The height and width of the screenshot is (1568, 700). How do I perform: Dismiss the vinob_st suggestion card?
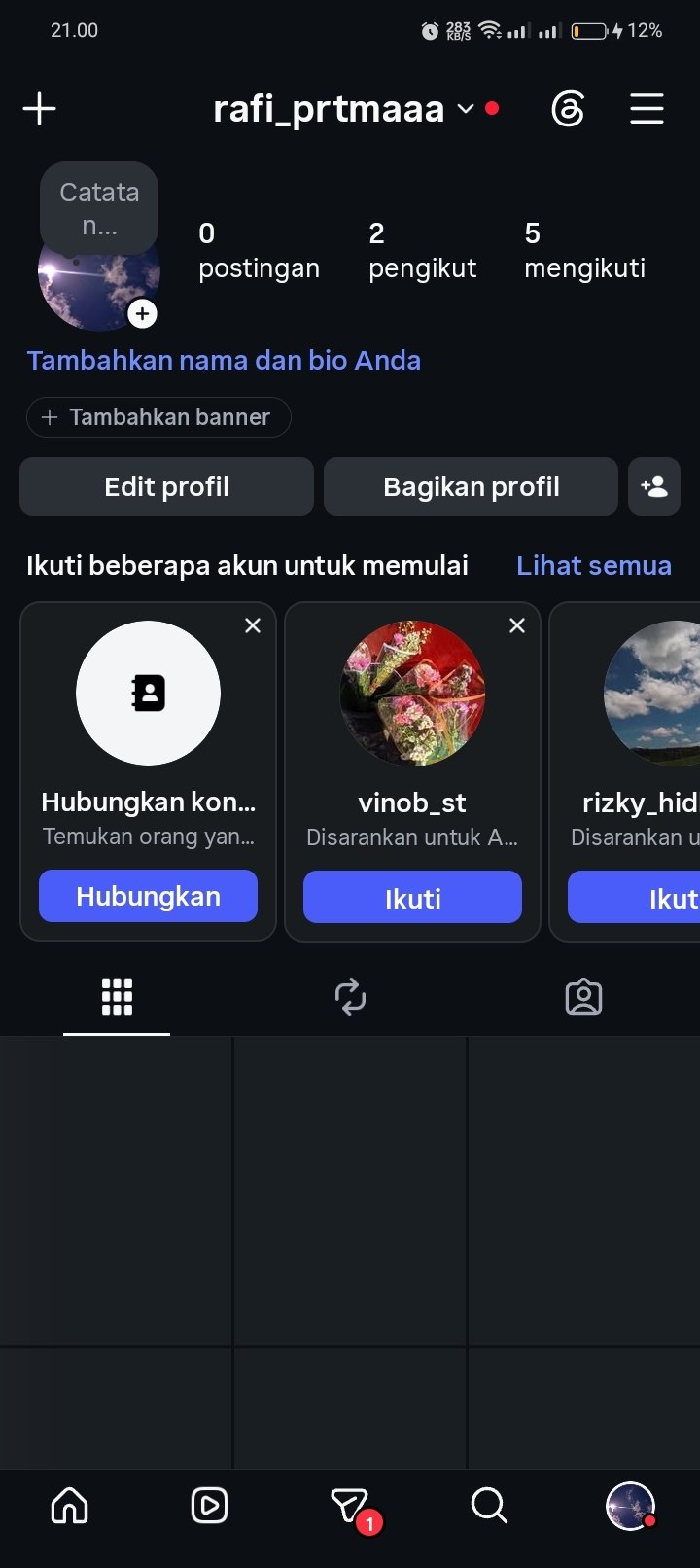[517, 625]
